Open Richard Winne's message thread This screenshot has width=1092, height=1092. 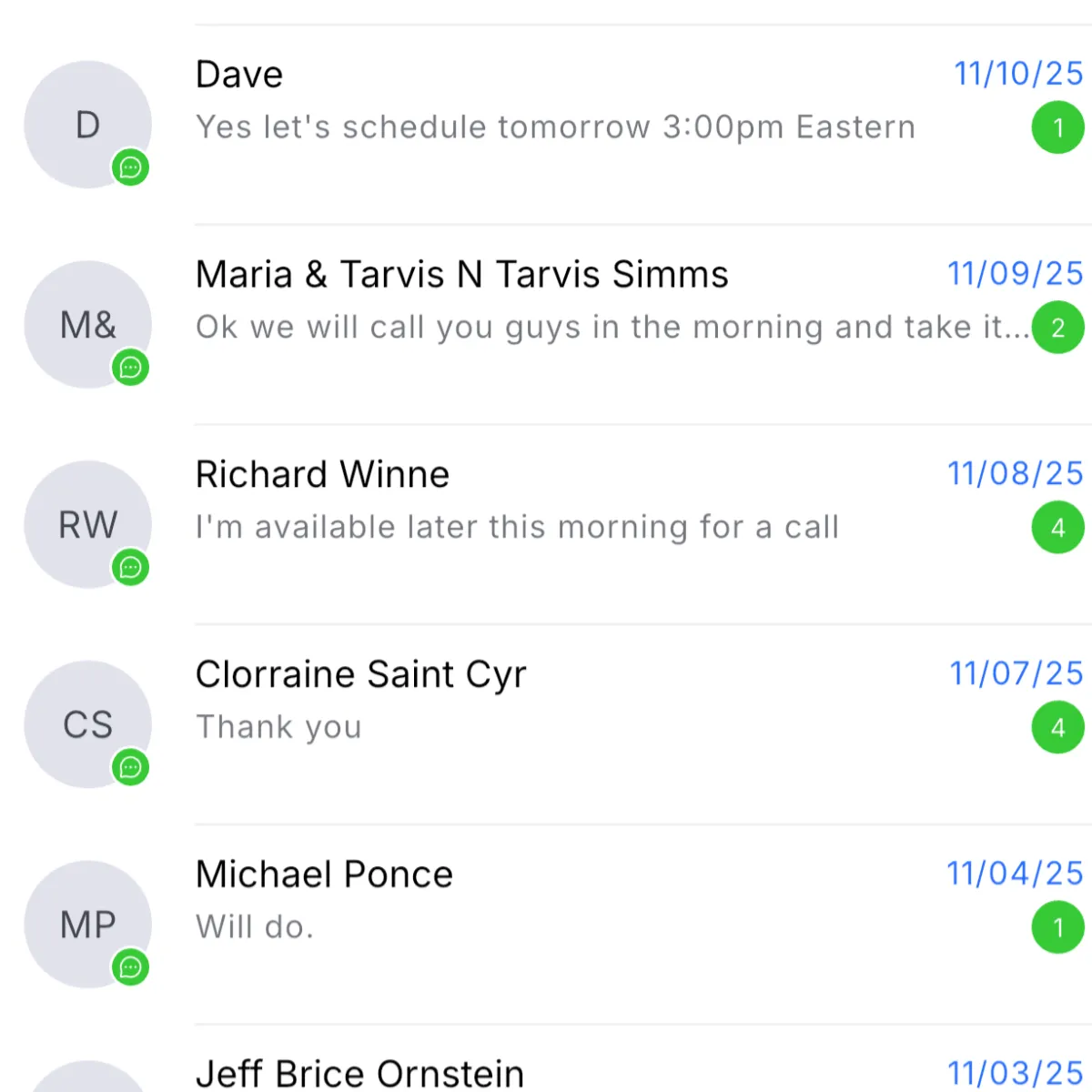coord(555,500)
